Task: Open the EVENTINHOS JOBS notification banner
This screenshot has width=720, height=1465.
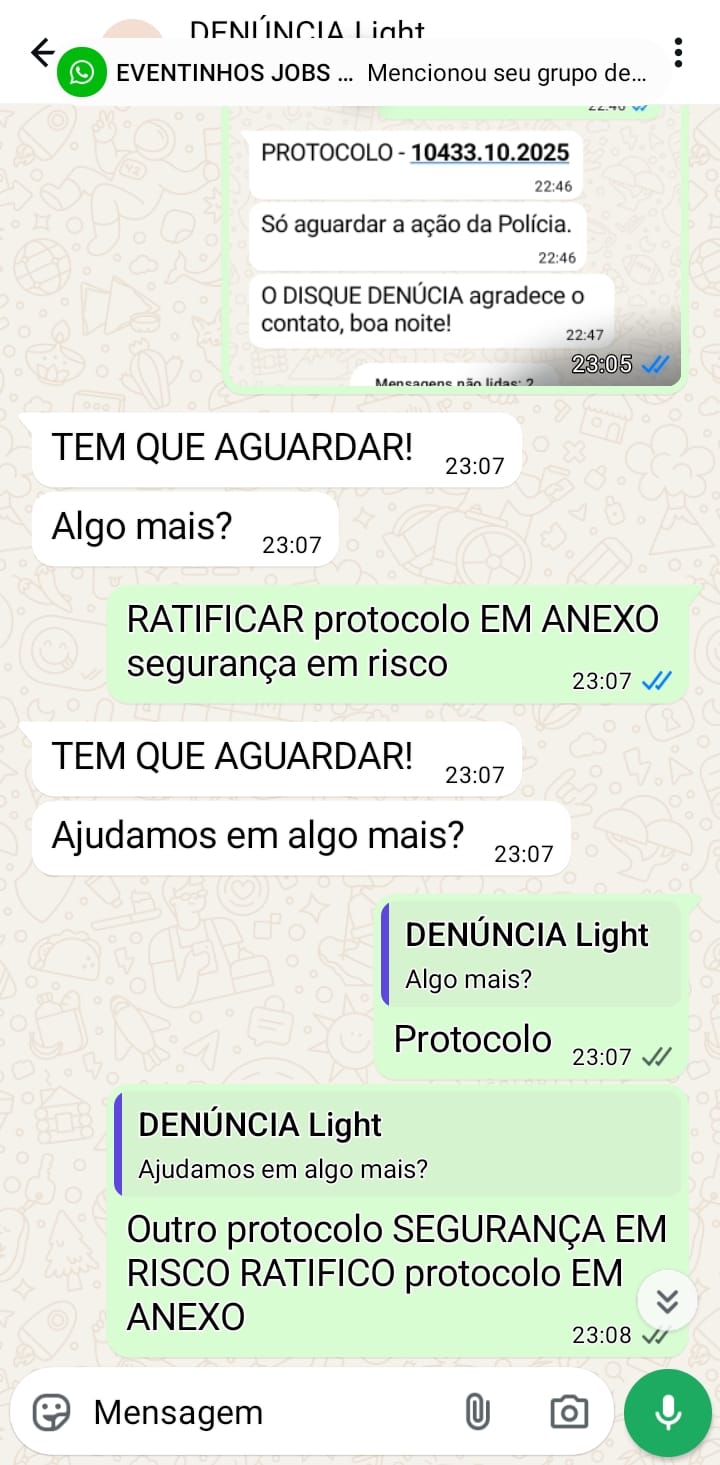Action: coord(360,72)
